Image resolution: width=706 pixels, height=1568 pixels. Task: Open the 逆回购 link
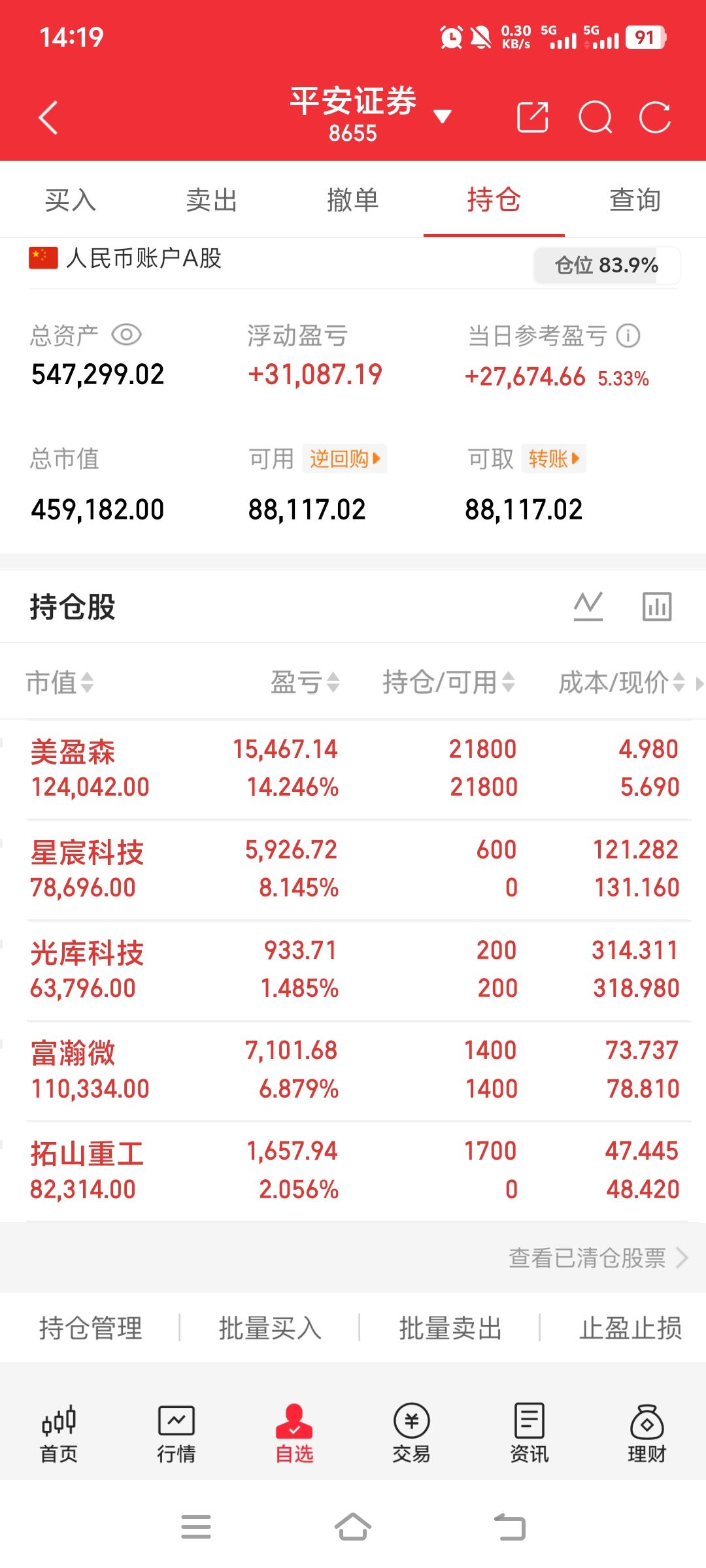pos(345,459)
